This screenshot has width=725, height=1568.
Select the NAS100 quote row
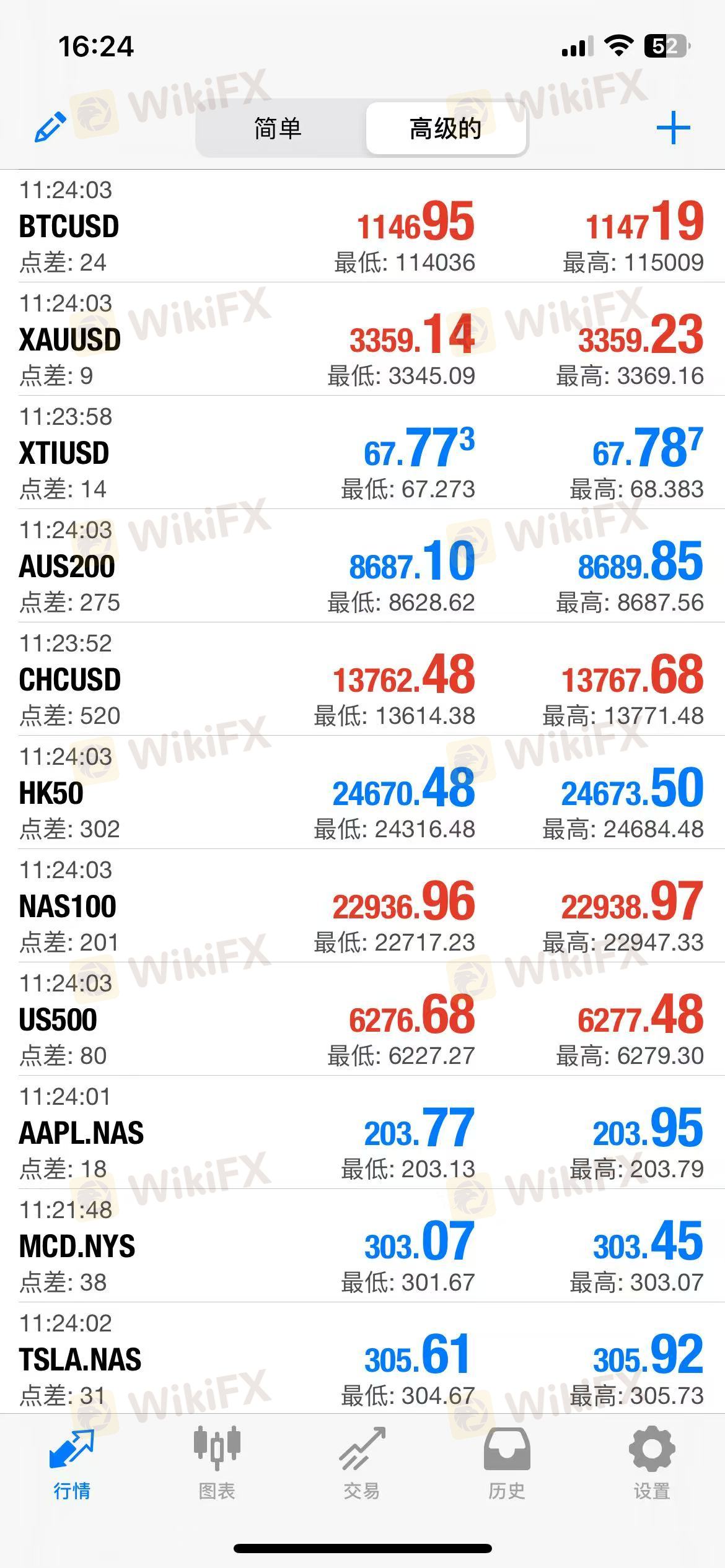coord(362,906)
